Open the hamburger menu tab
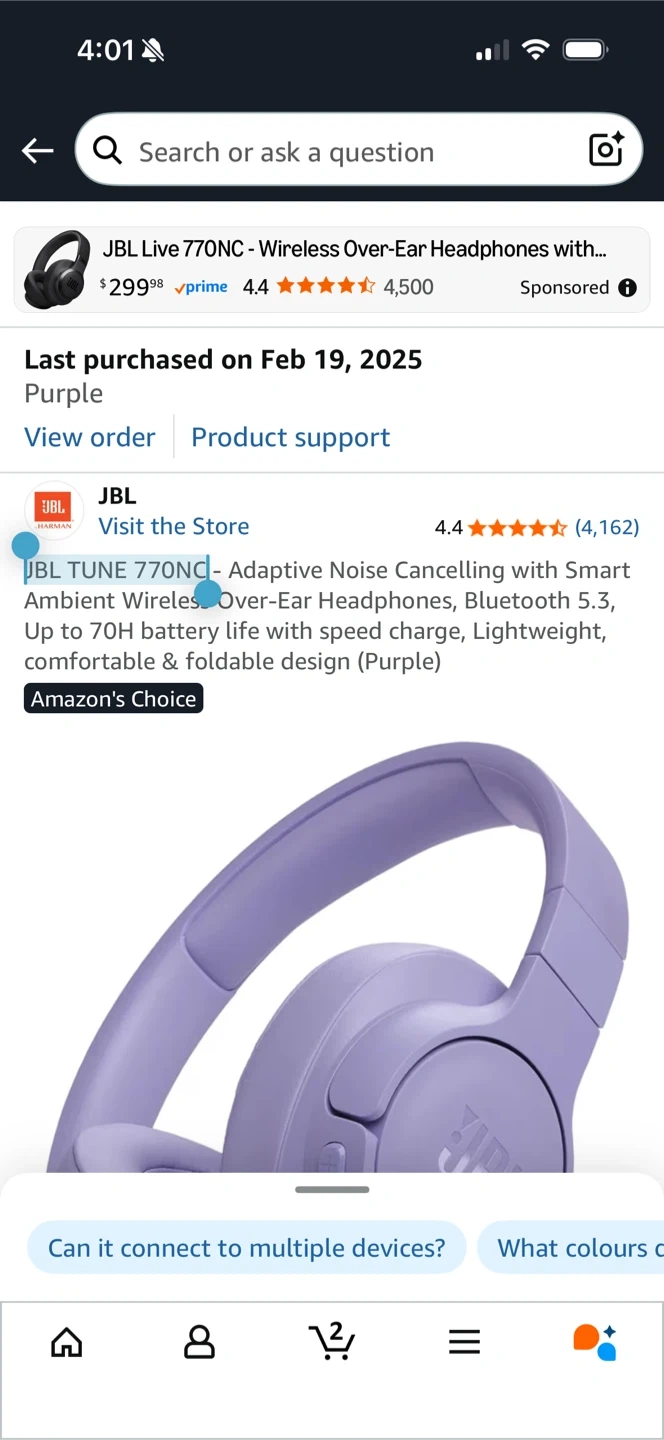Viewport: 664px width, 1440px height. coord(464,1342)
